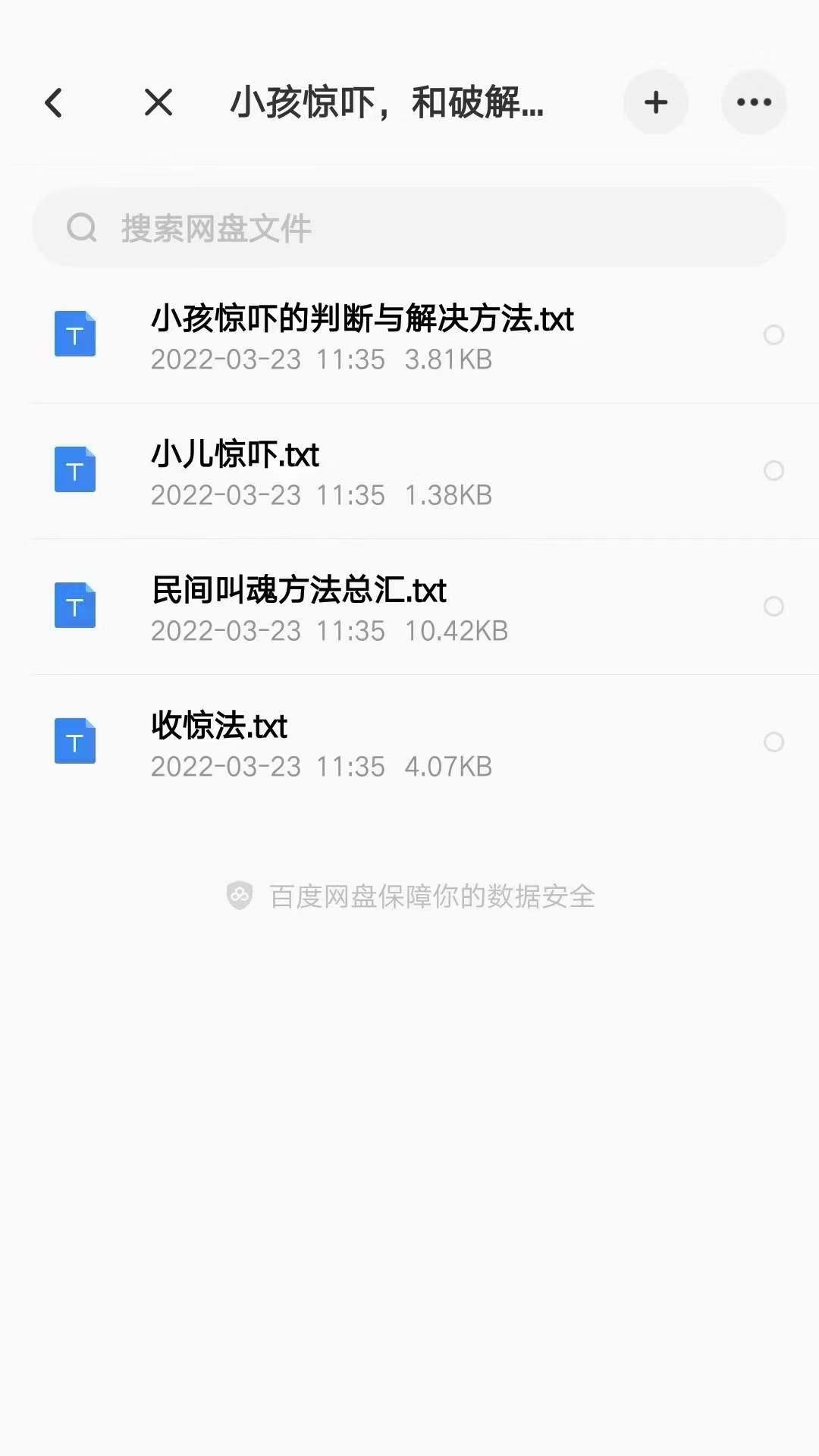Tap the back chevron to go back
819x1456 pixels.
click(x=54, y=102)
